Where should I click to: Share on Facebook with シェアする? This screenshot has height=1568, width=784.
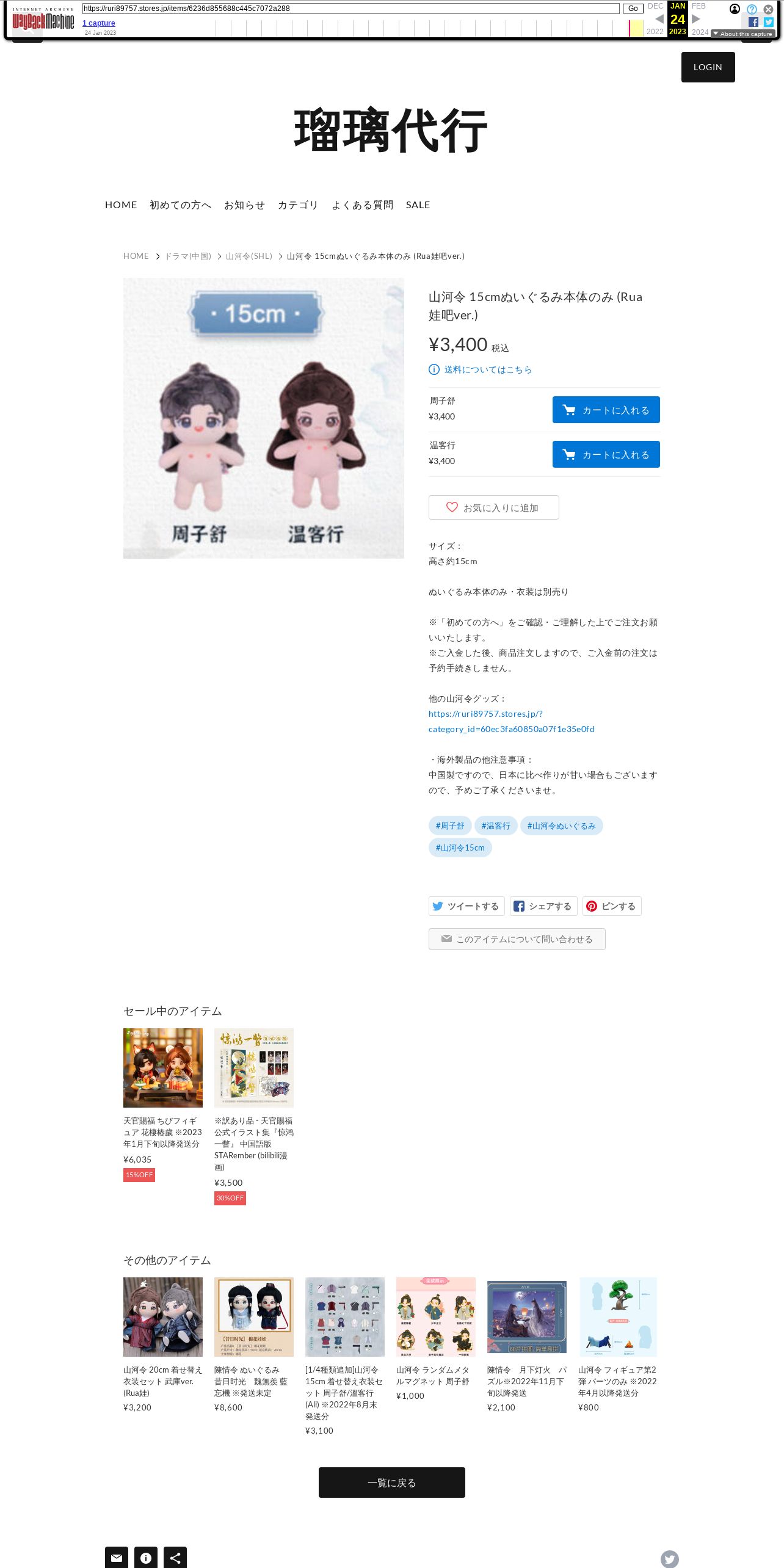pos(543,906)
